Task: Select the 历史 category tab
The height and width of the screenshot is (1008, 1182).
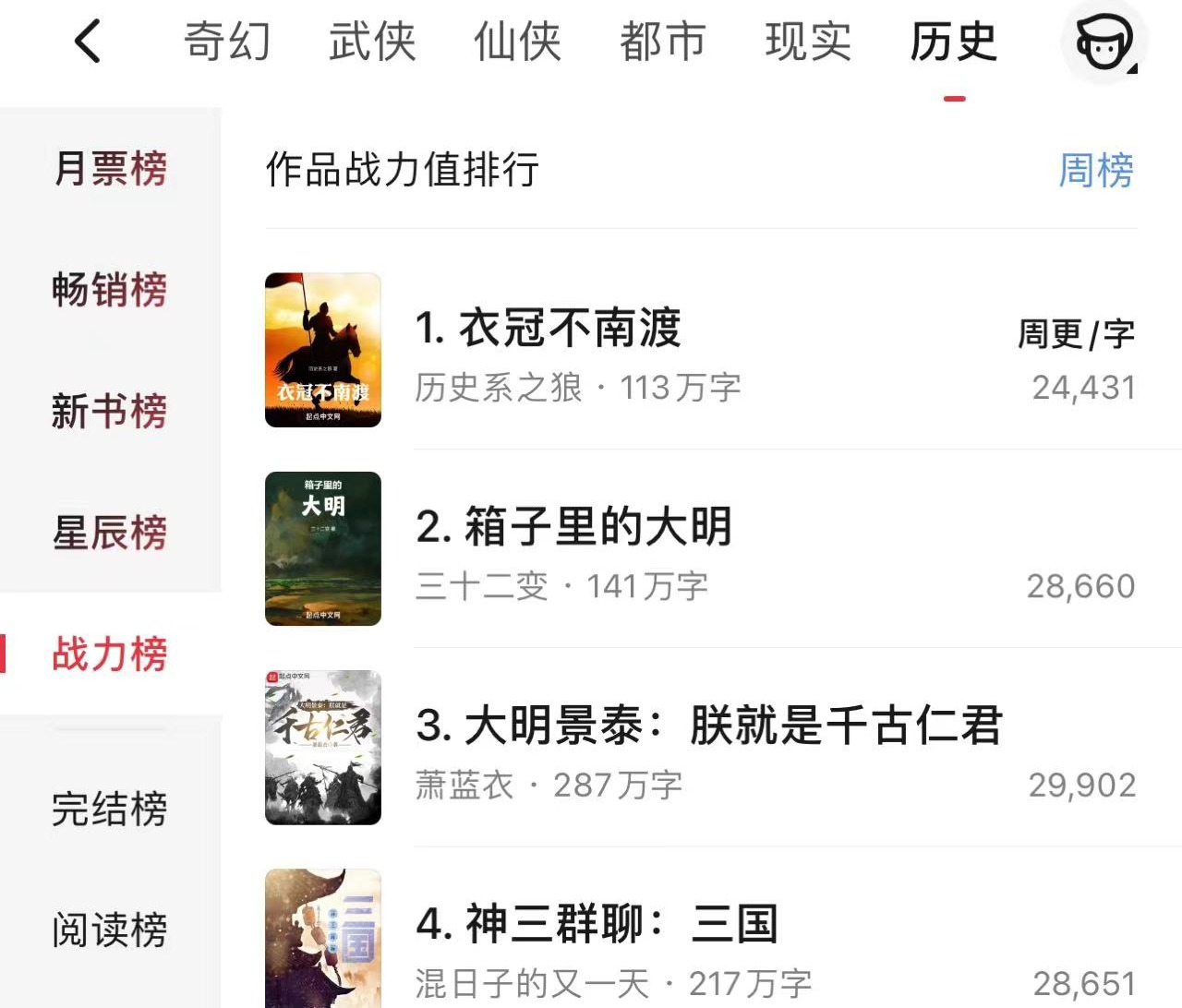Action: click(953, 42)
